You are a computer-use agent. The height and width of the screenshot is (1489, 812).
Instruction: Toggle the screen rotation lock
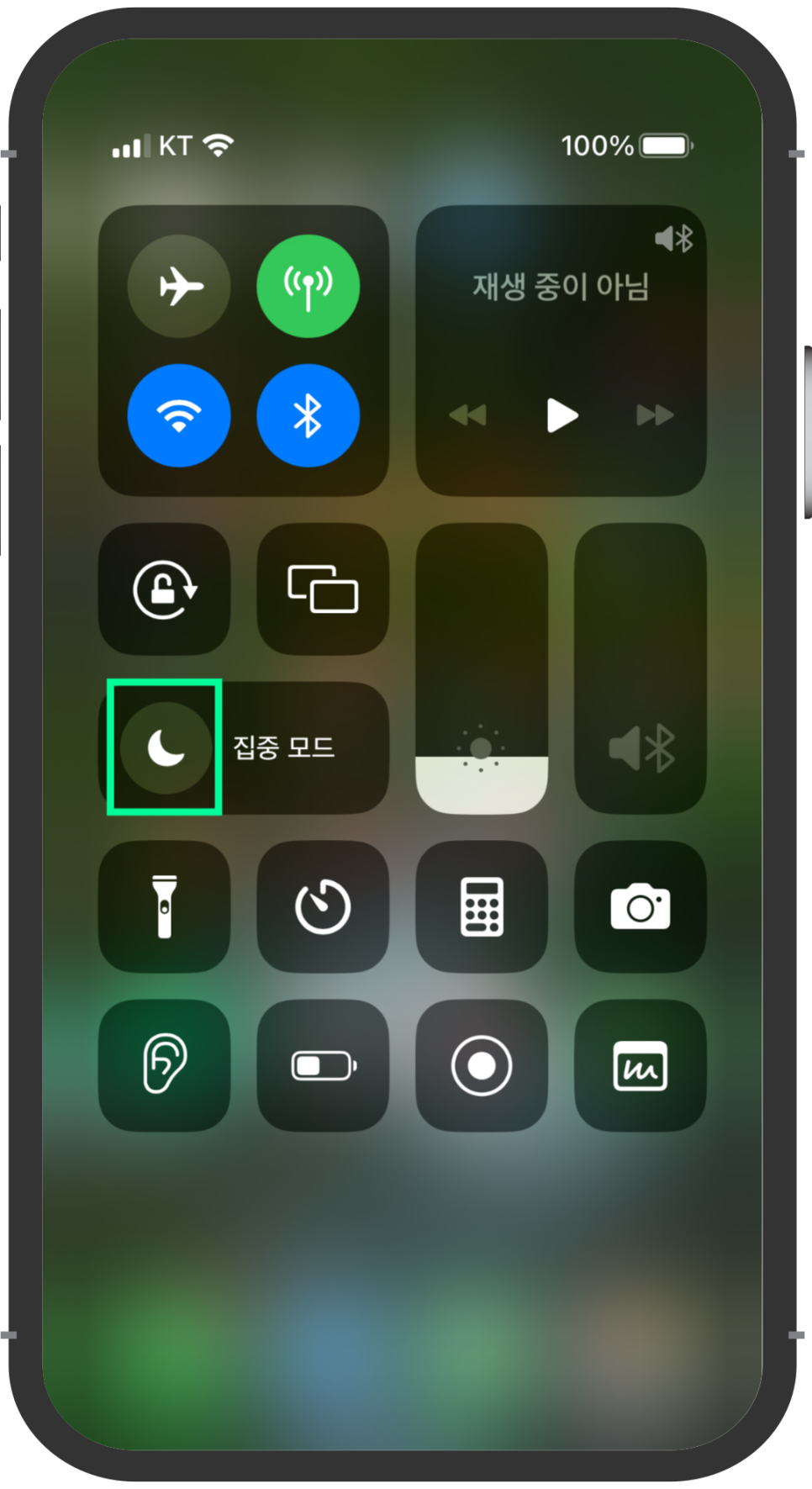(x=165, y=589)
